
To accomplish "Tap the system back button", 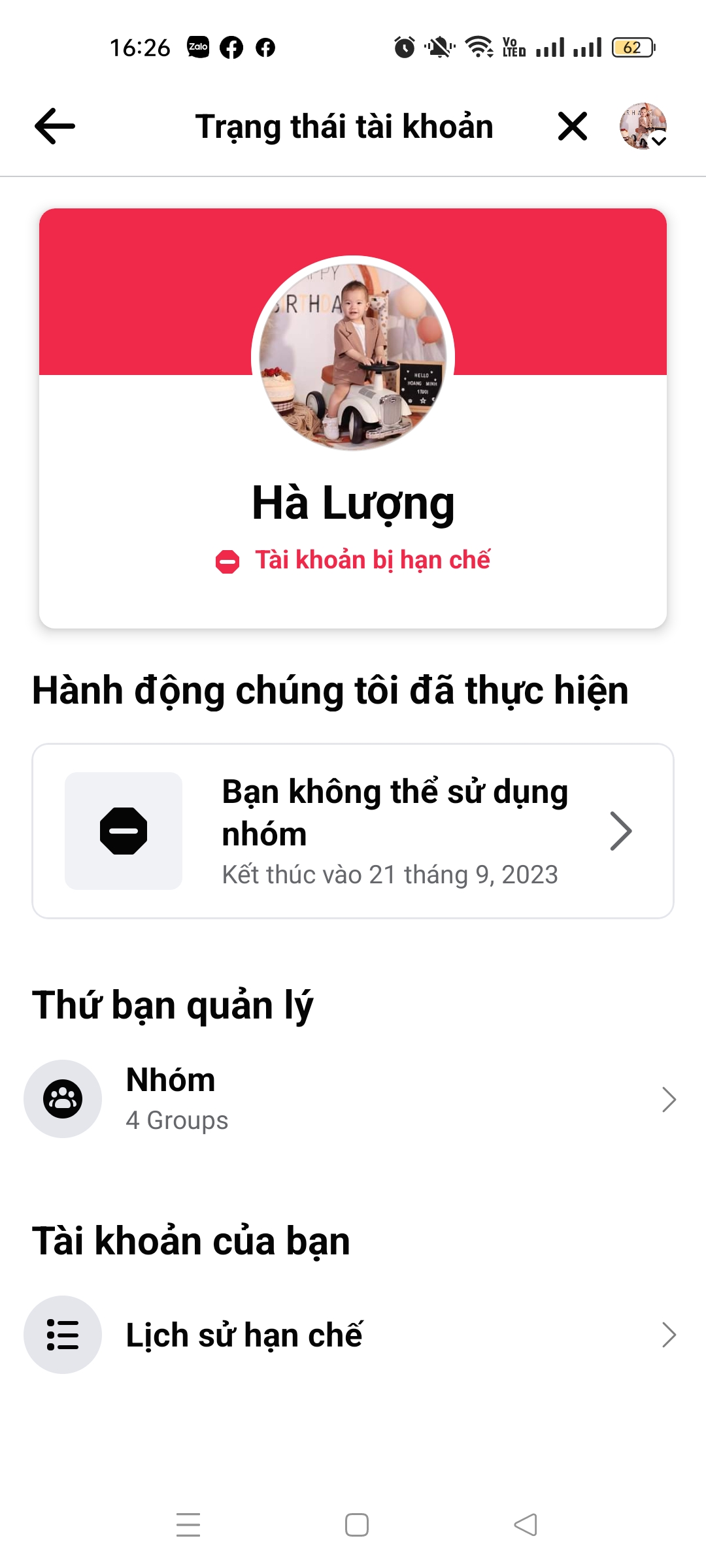I will 526,1525.
